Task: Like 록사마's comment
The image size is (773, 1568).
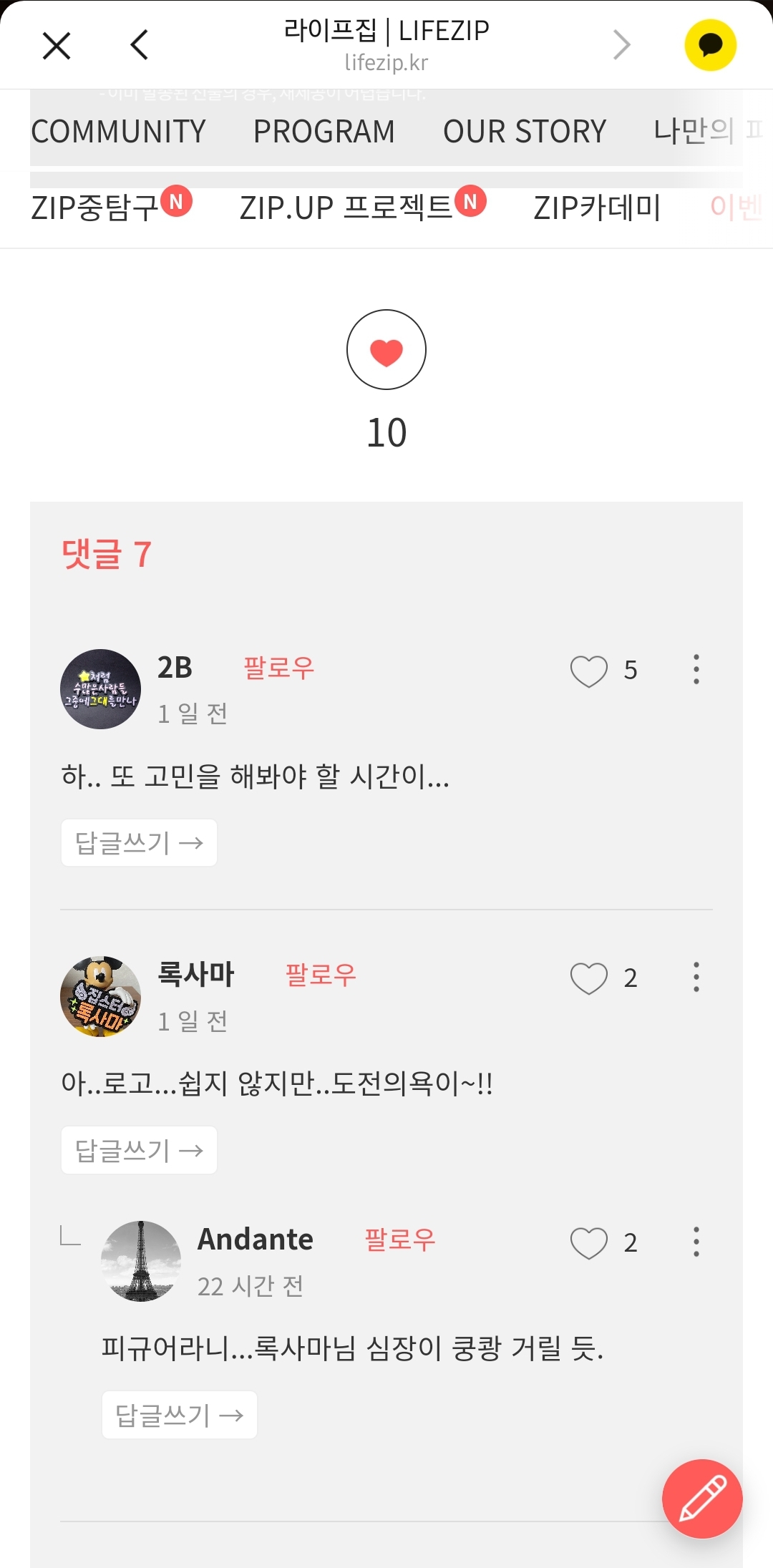Action: point(589,978)
